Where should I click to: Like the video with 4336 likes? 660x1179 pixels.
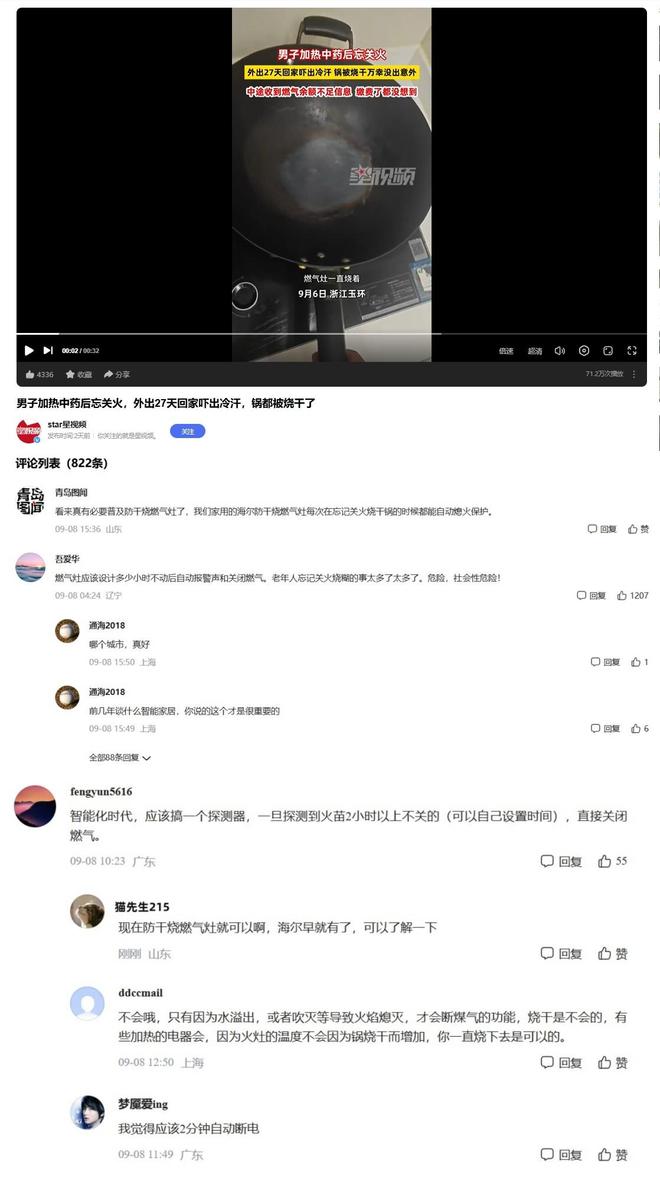[x=39, y=374]
